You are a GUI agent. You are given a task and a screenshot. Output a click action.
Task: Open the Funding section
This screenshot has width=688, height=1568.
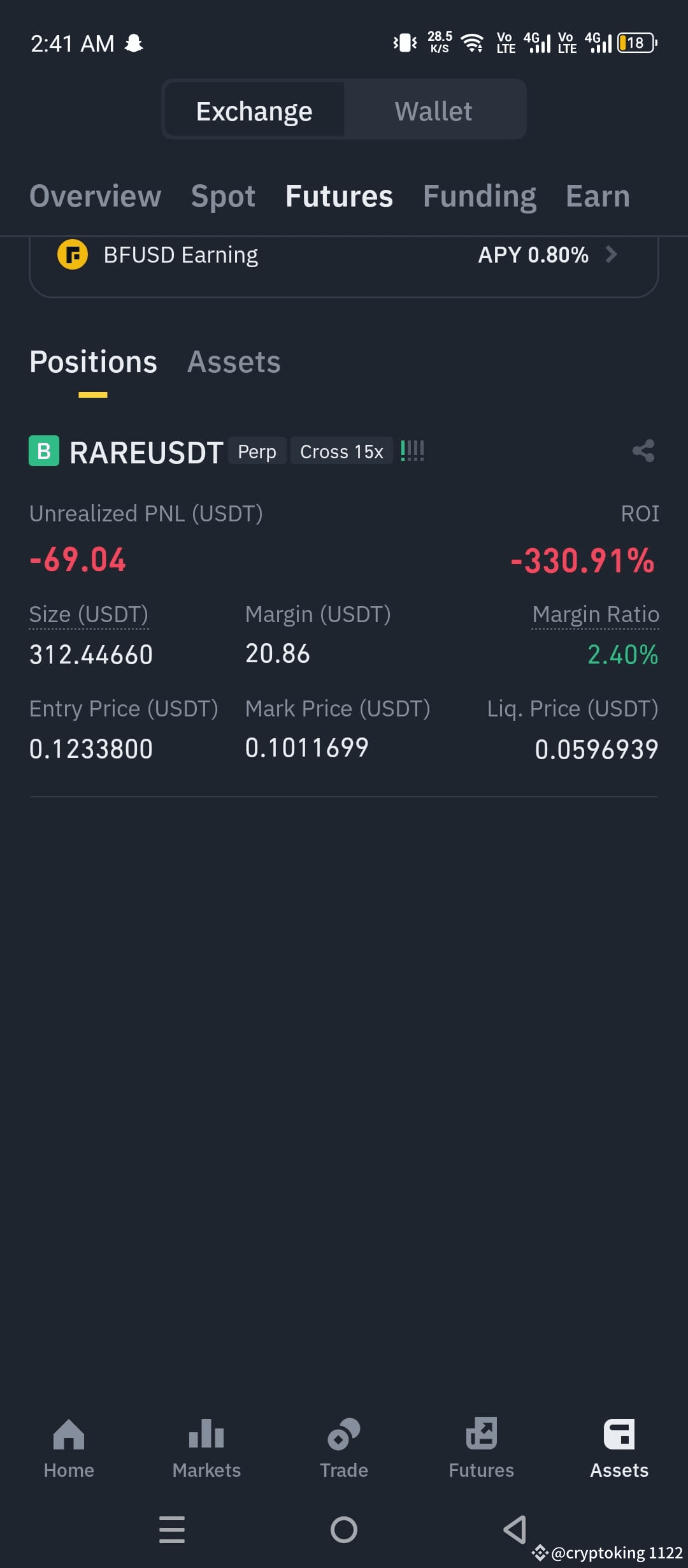point(480,196)
